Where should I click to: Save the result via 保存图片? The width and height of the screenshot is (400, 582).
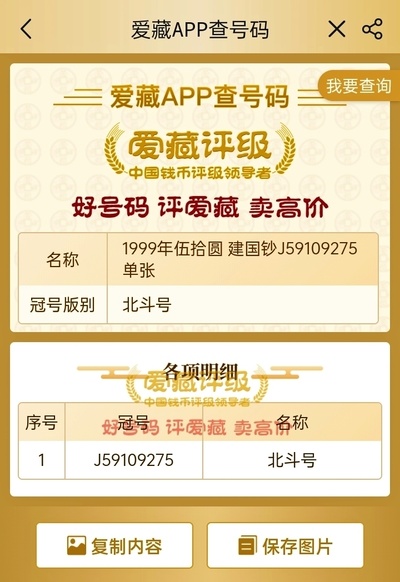coord(285,546)
